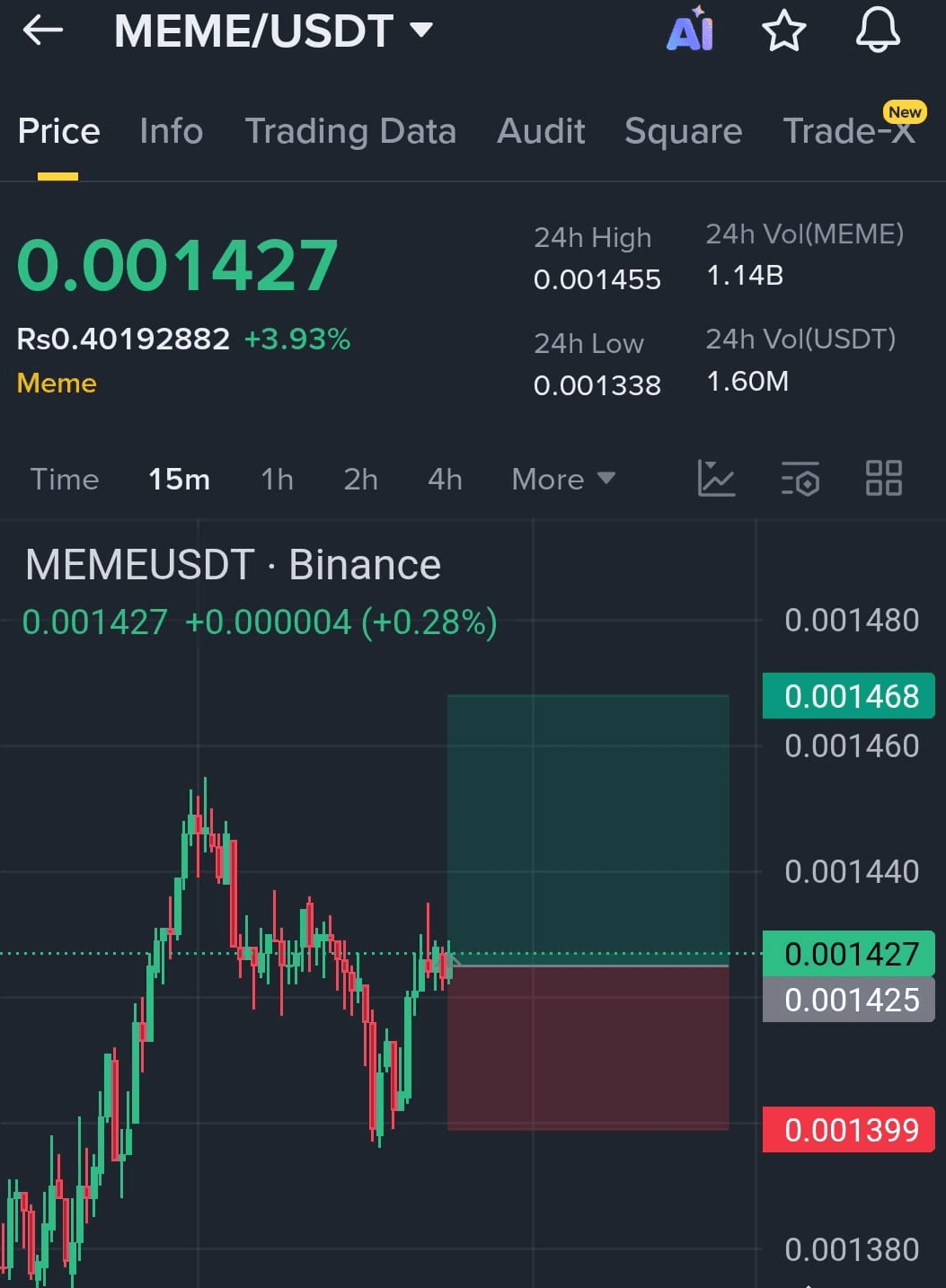Switch to the Square tab
Screen dimensions: 946x1288
click(683, 131)
